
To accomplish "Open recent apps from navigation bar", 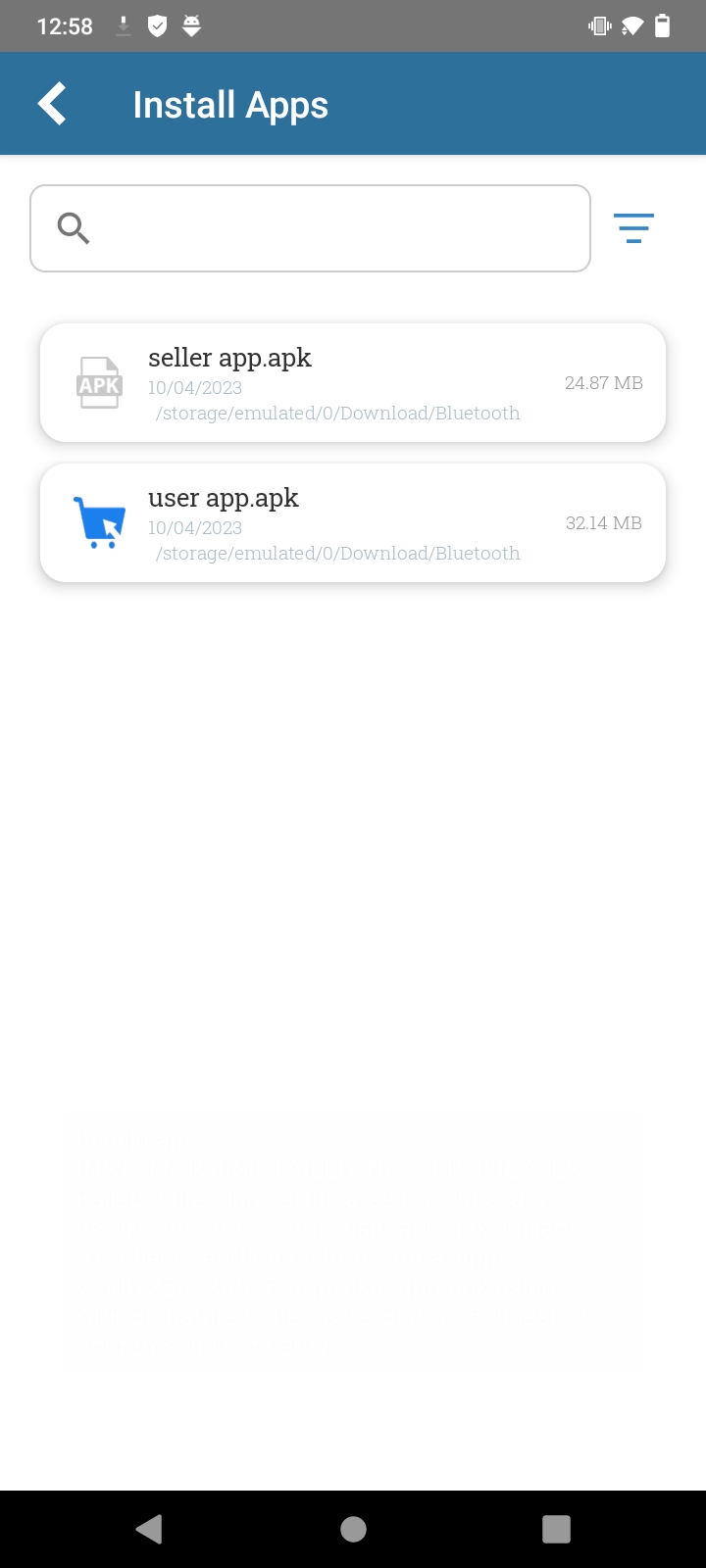I will pos(556,1529).
